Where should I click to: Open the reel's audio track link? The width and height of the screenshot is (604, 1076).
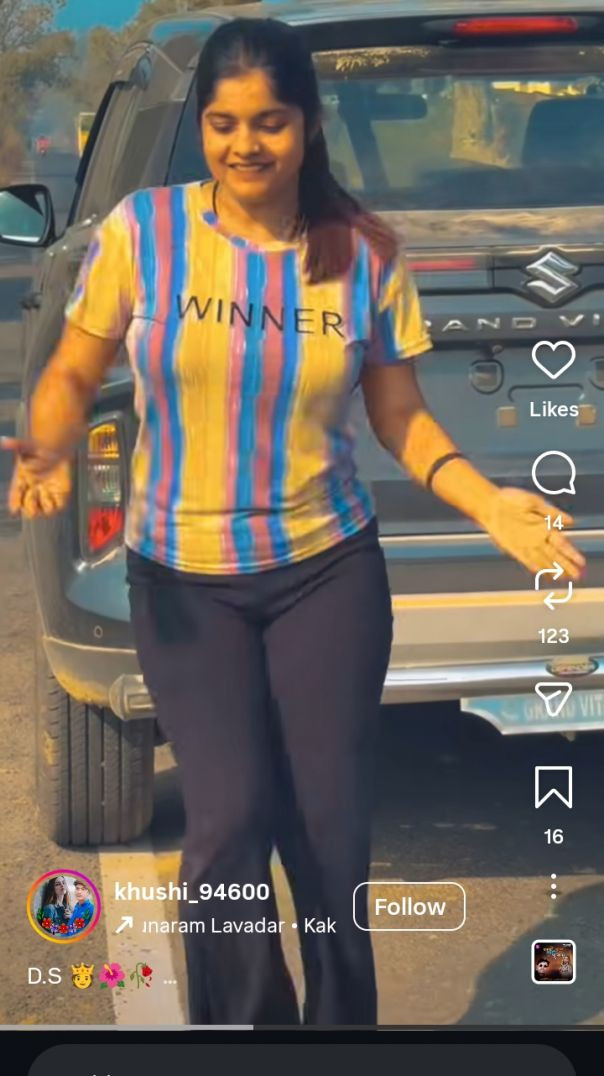pyautogui.click(x=226, y=926)
